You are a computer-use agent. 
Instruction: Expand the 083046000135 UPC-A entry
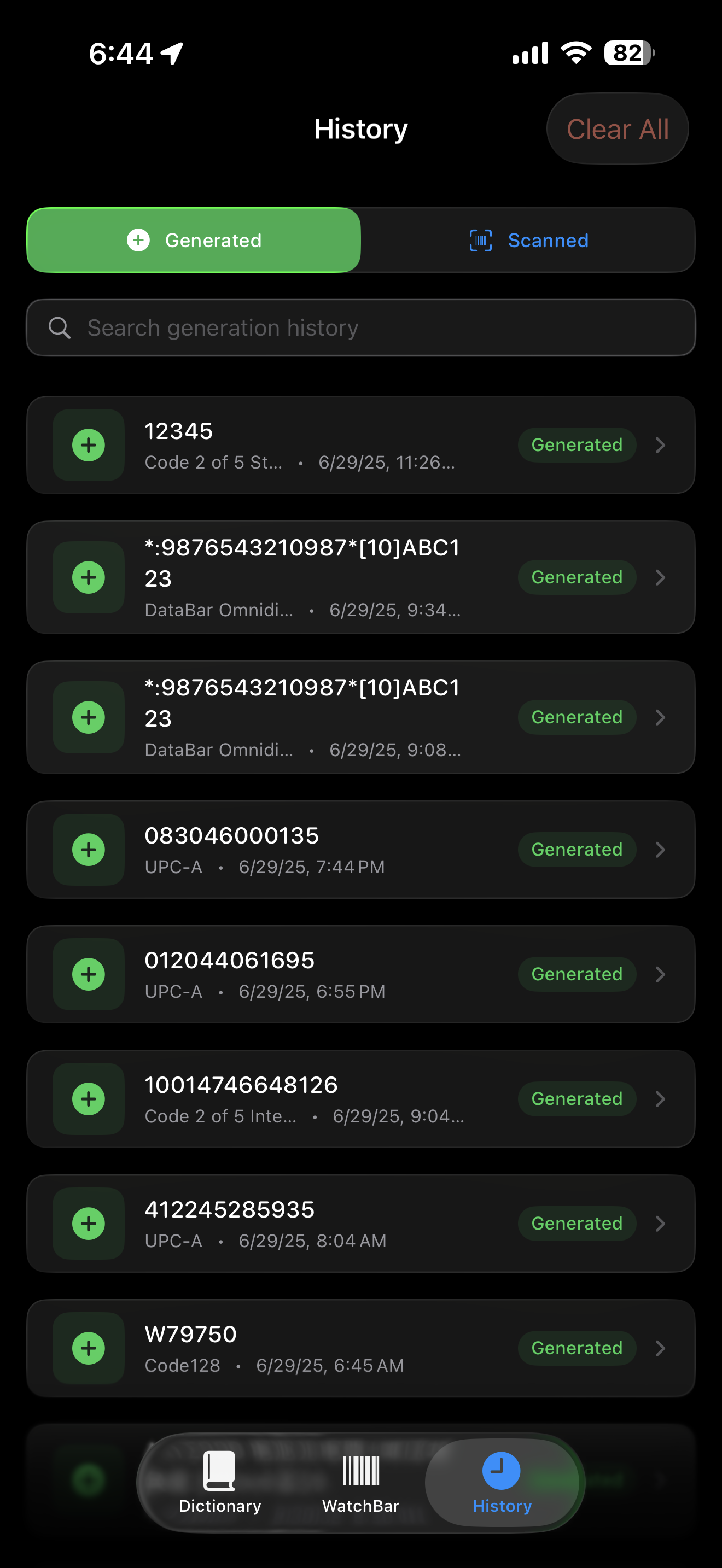[661, 850]
